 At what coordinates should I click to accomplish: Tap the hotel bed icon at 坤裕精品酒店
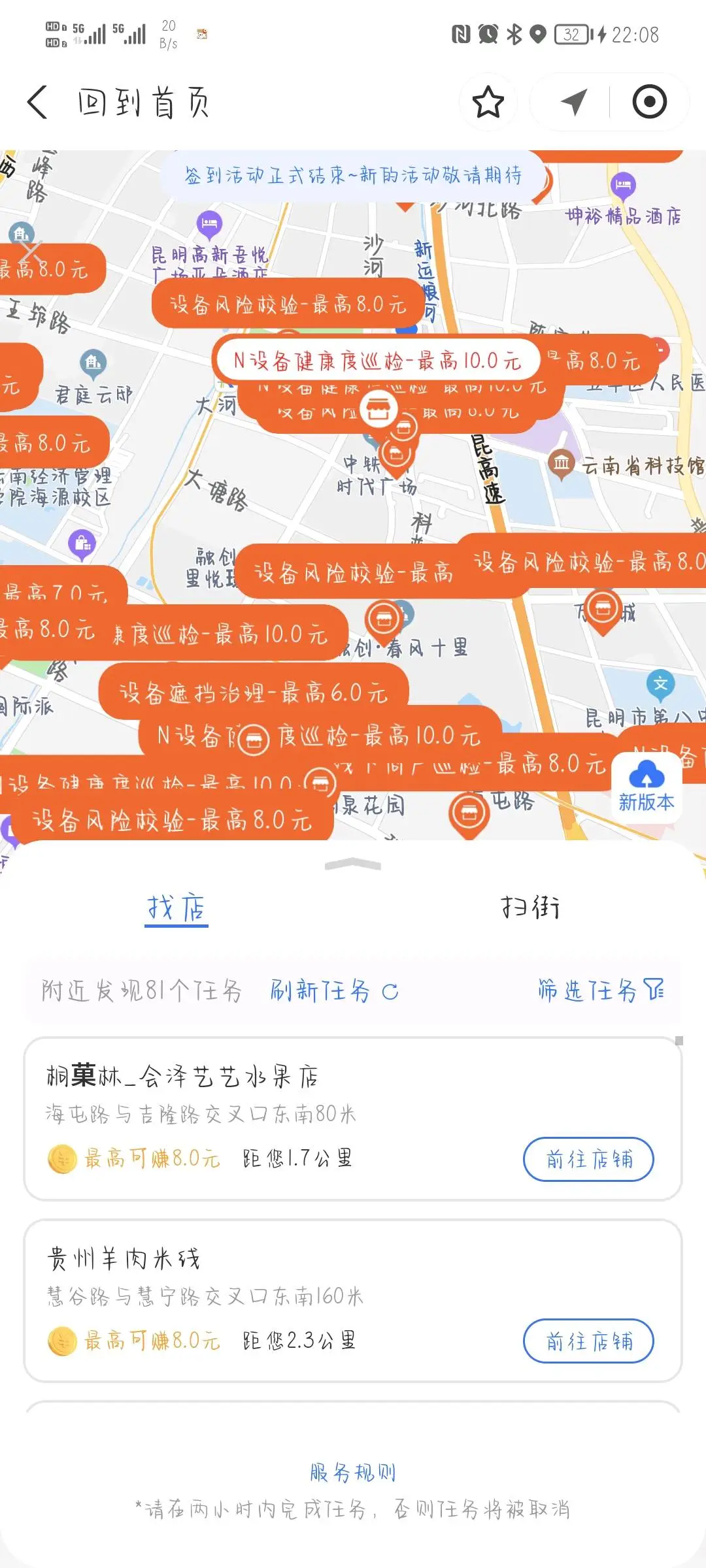(x=622, y=185)
